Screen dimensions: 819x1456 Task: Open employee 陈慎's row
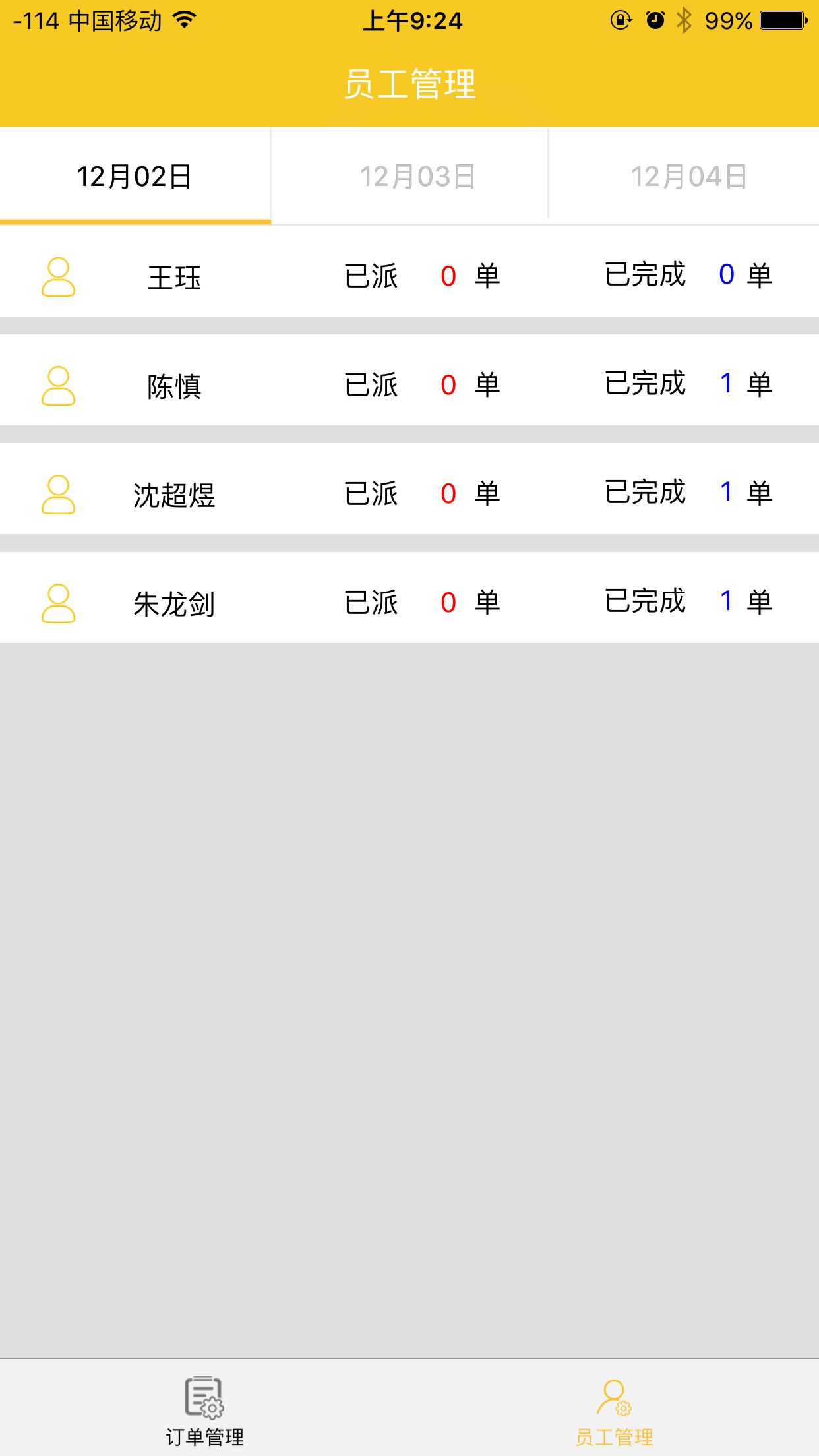[409, 384]
